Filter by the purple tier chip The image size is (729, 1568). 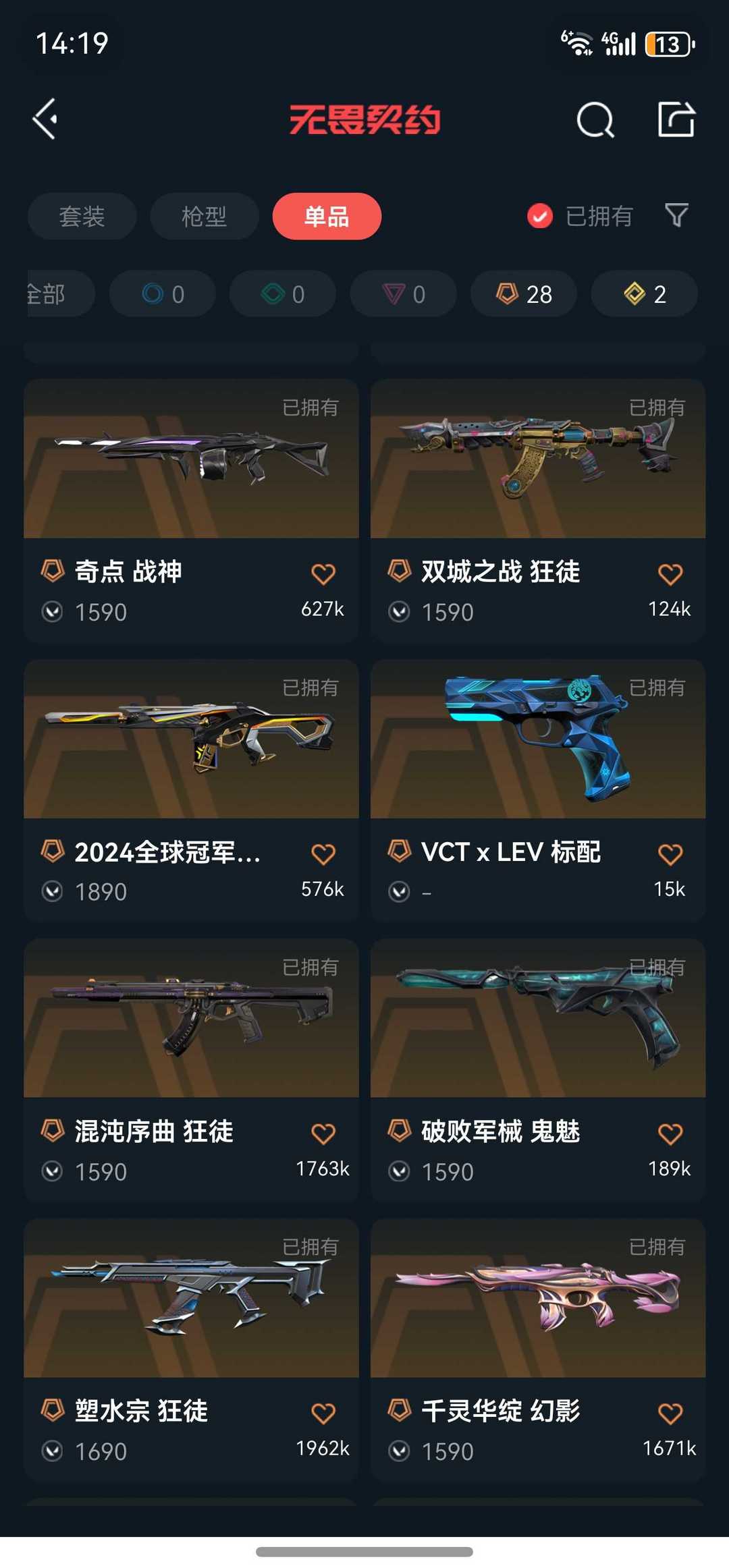coord(403,294)
